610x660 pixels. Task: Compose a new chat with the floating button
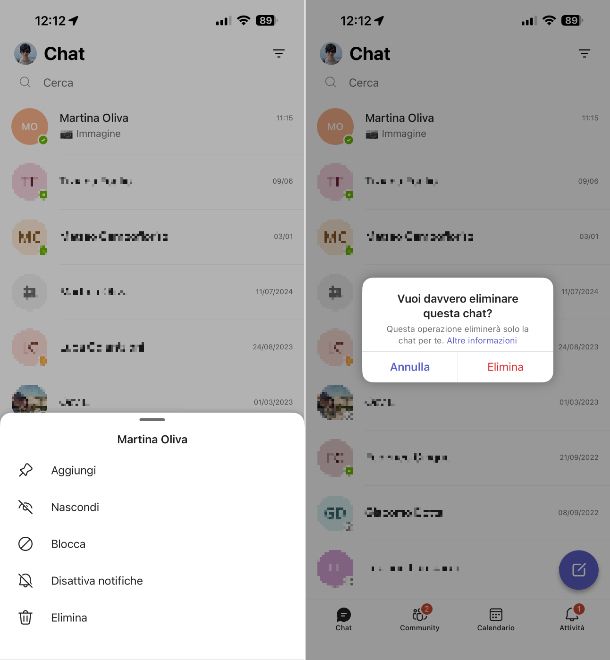coord(578,570)
